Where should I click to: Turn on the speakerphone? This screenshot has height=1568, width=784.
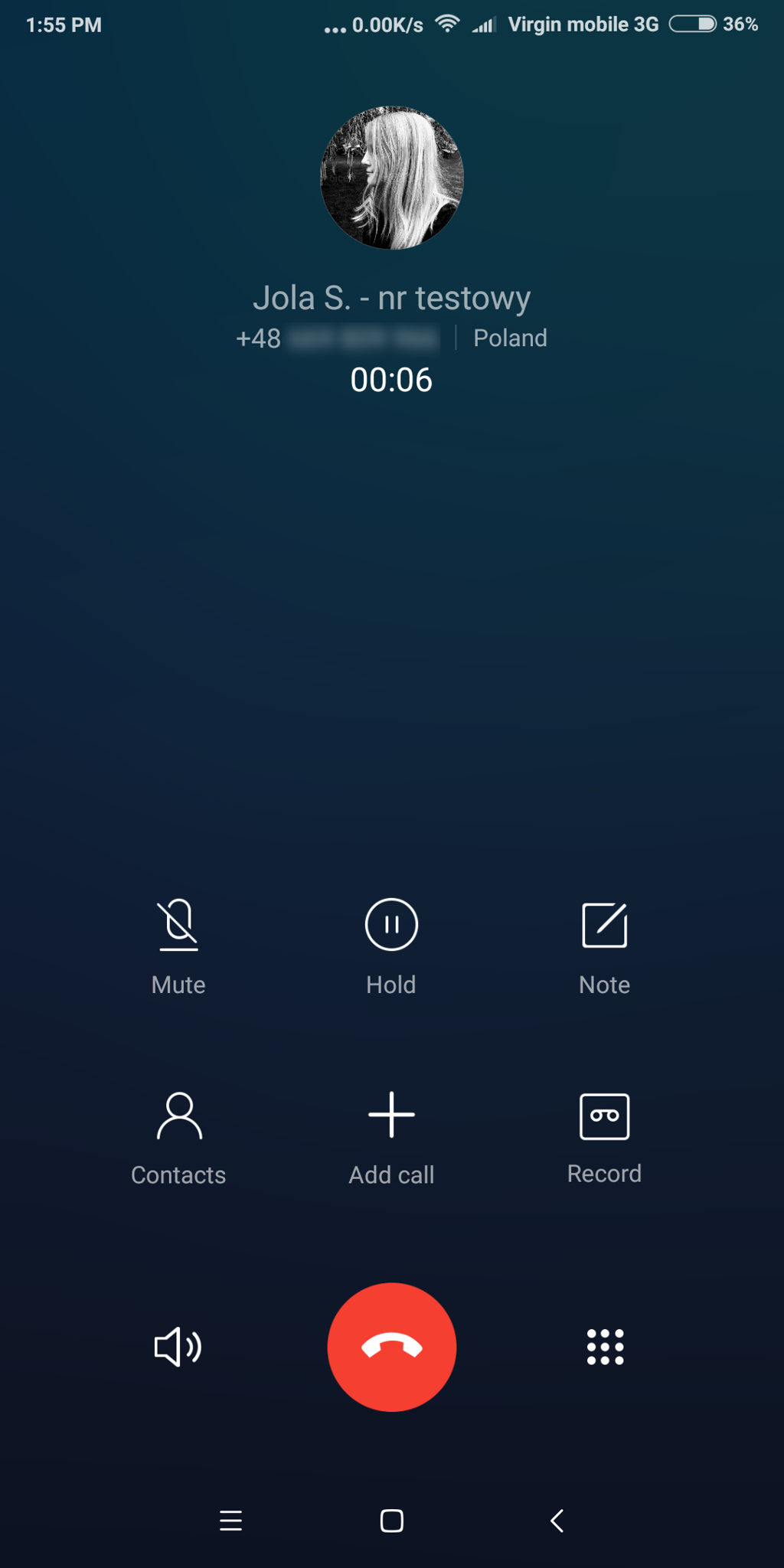pyautogui.click(x=178, y=1347)
